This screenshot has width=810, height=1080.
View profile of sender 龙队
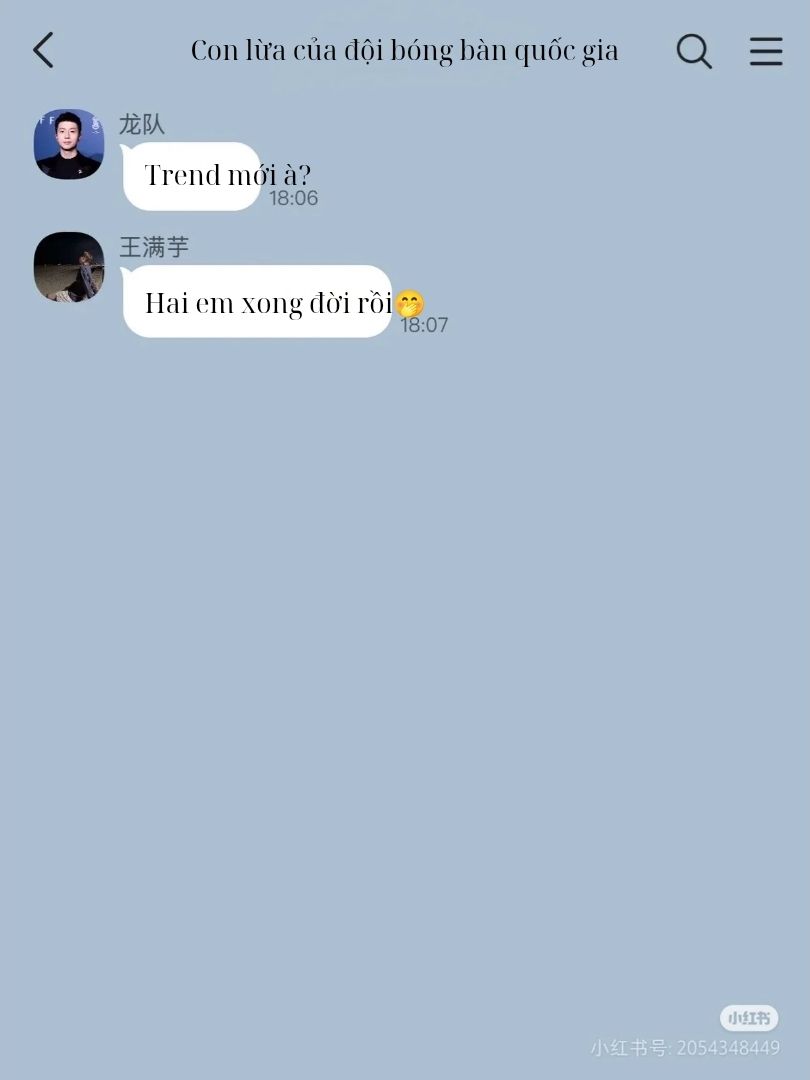(x=69, y=144)
